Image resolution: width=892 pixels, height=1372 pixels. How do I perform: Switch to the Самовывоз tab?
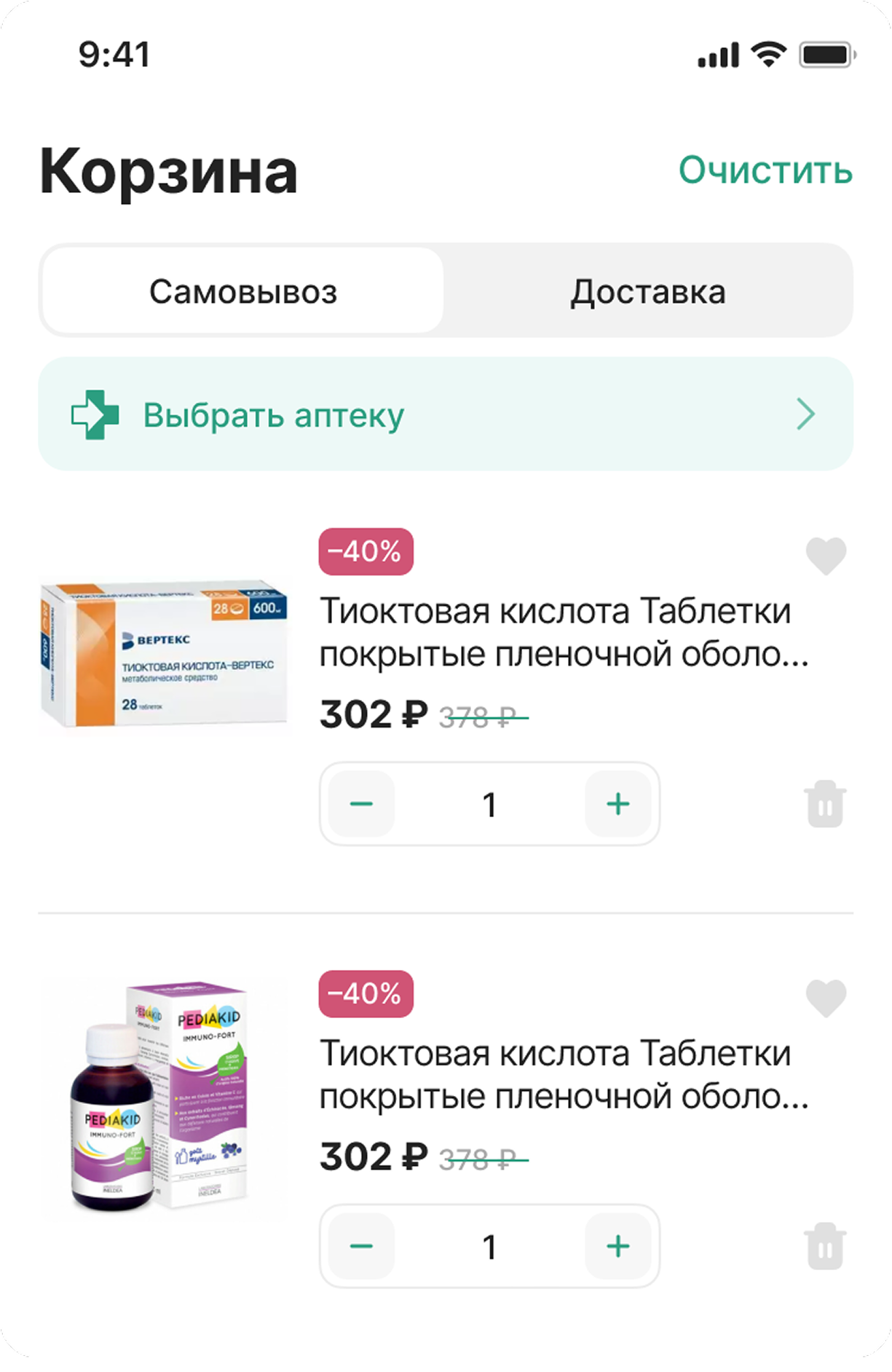tap(242, 291)
